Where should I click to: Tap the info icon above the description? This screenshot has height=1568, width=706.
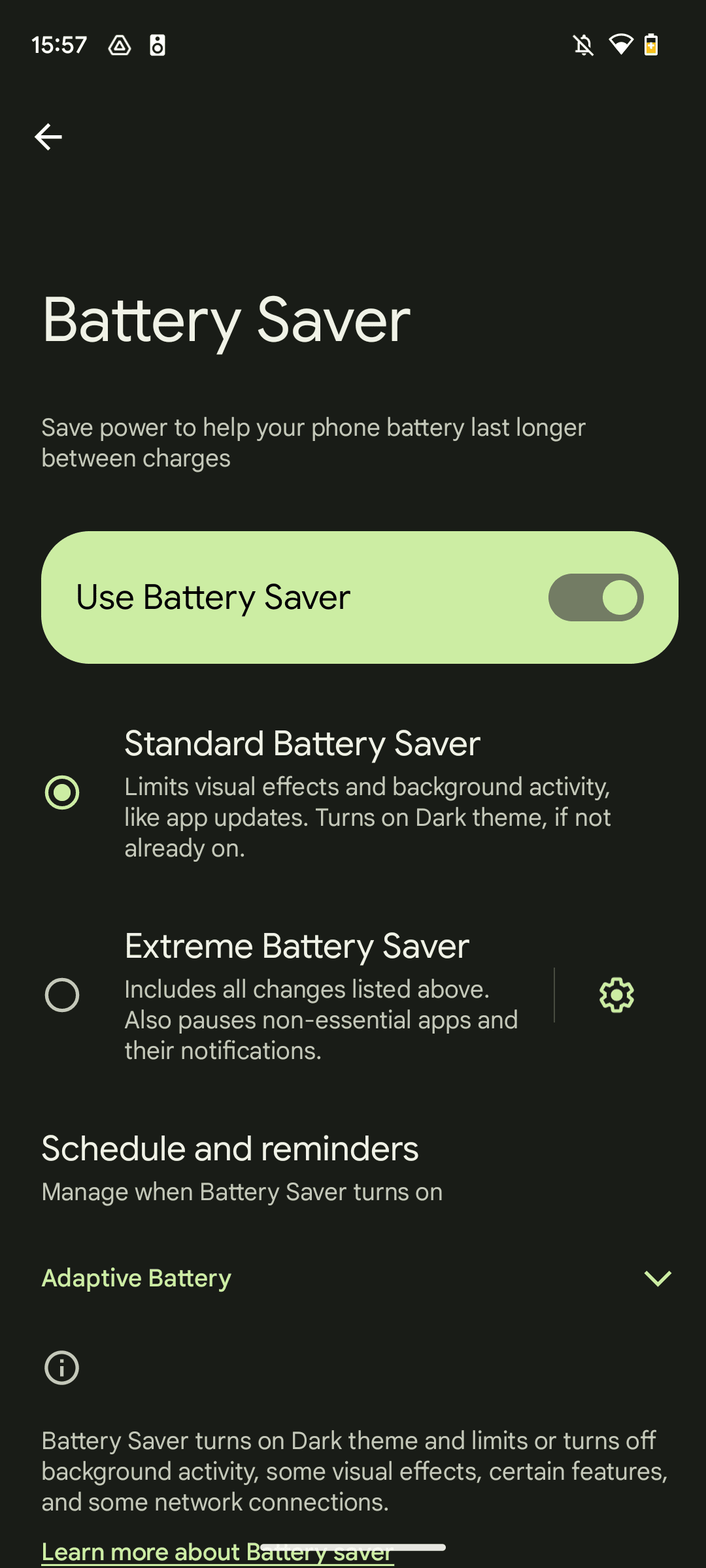coord(63,1368)
